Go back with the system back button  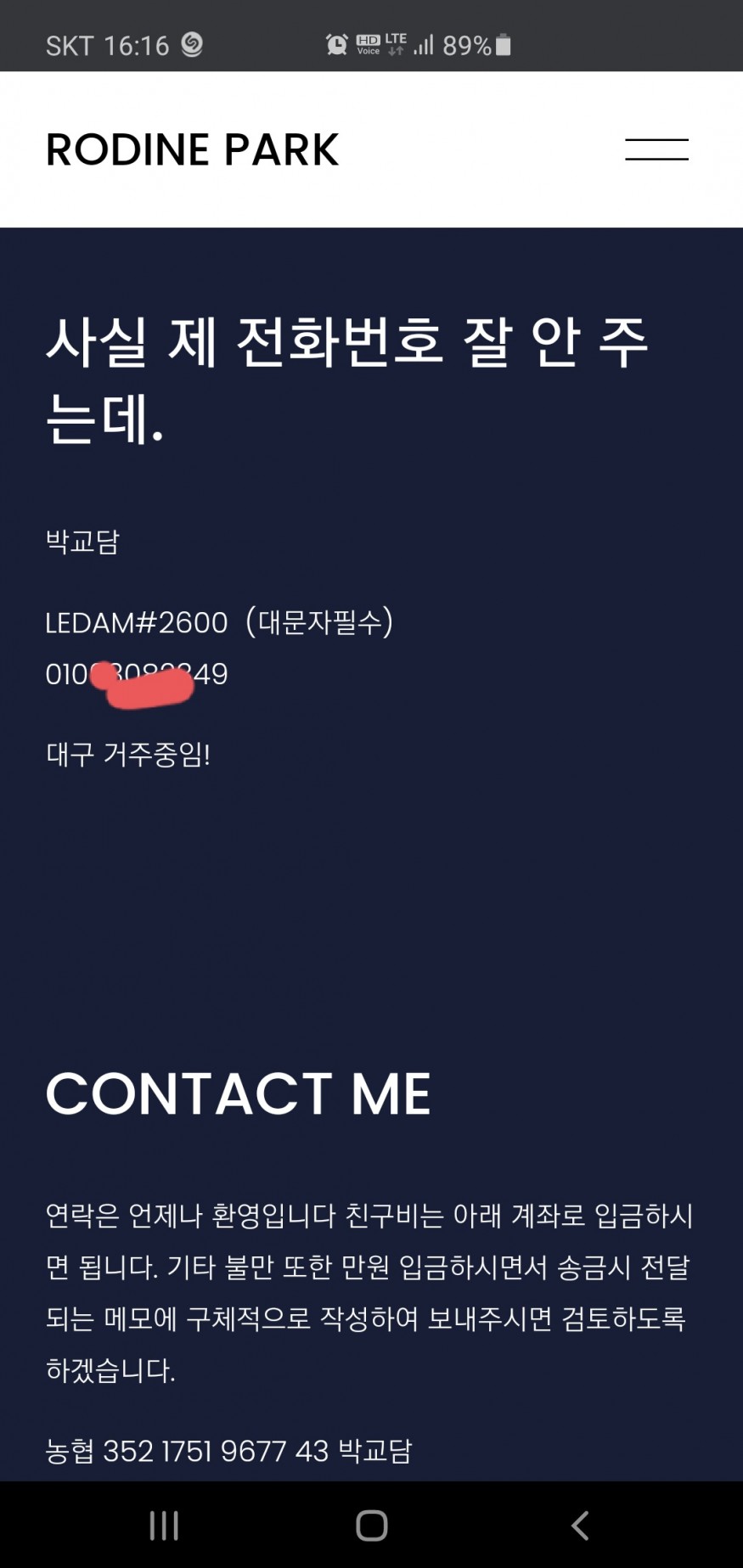click(x=580, y=1525)
